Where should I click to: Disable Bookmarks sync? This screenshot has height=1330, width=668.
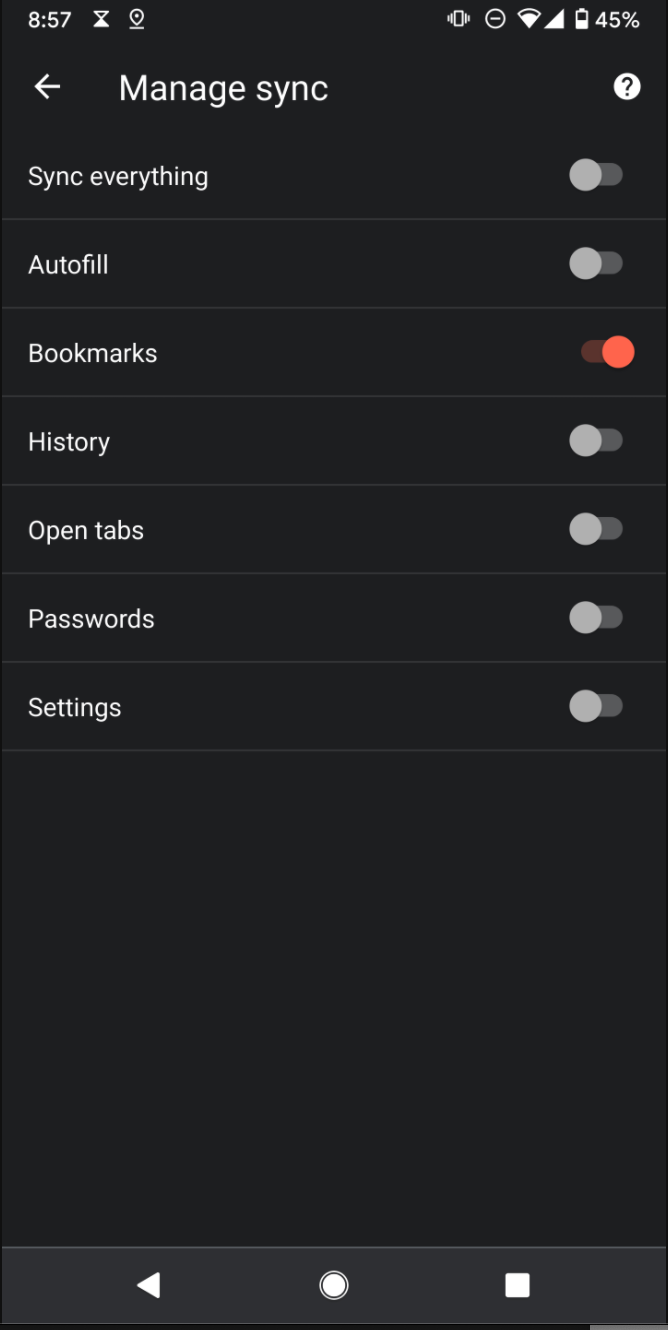coord(607,352)
